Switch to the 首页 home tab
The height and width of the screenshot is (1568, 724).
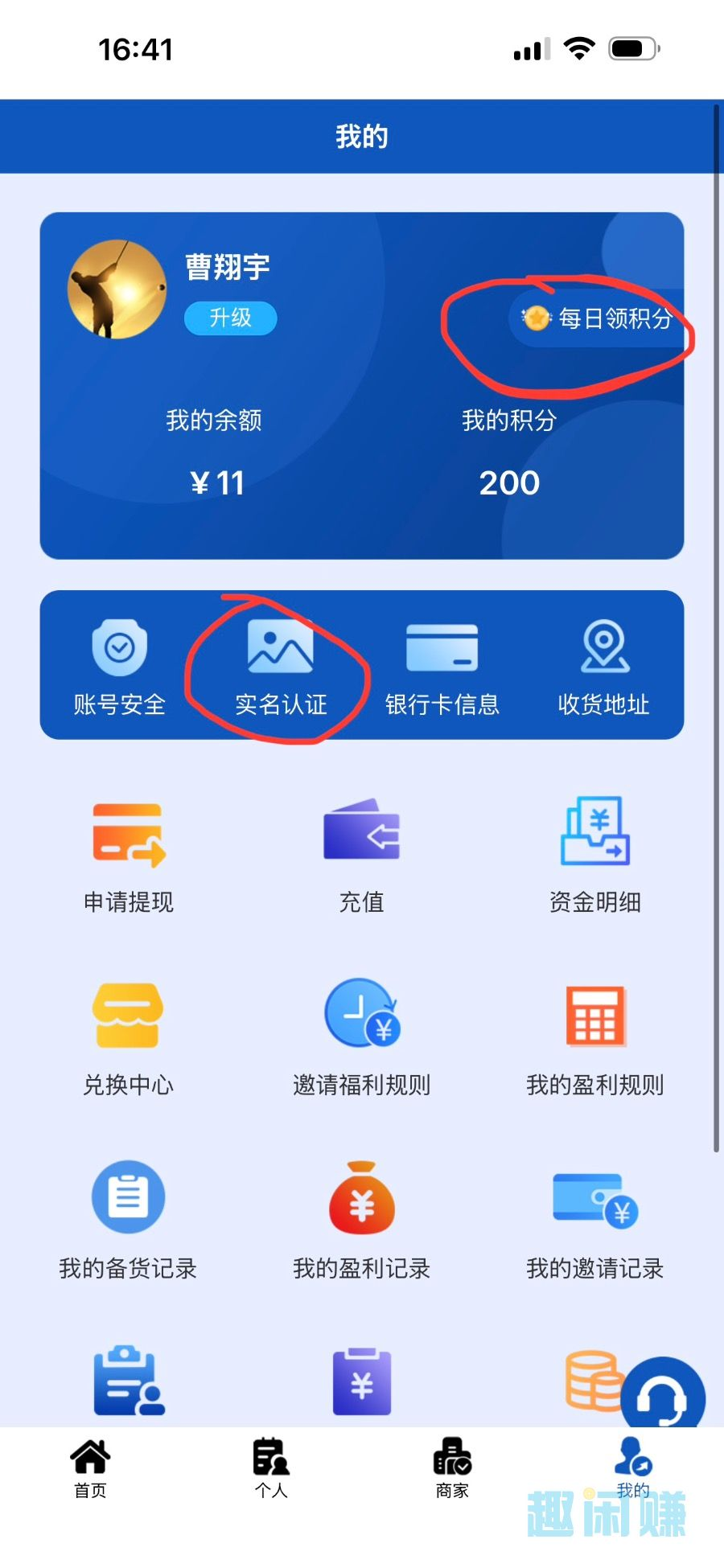pyautogui.click(x=90, y=1467)
